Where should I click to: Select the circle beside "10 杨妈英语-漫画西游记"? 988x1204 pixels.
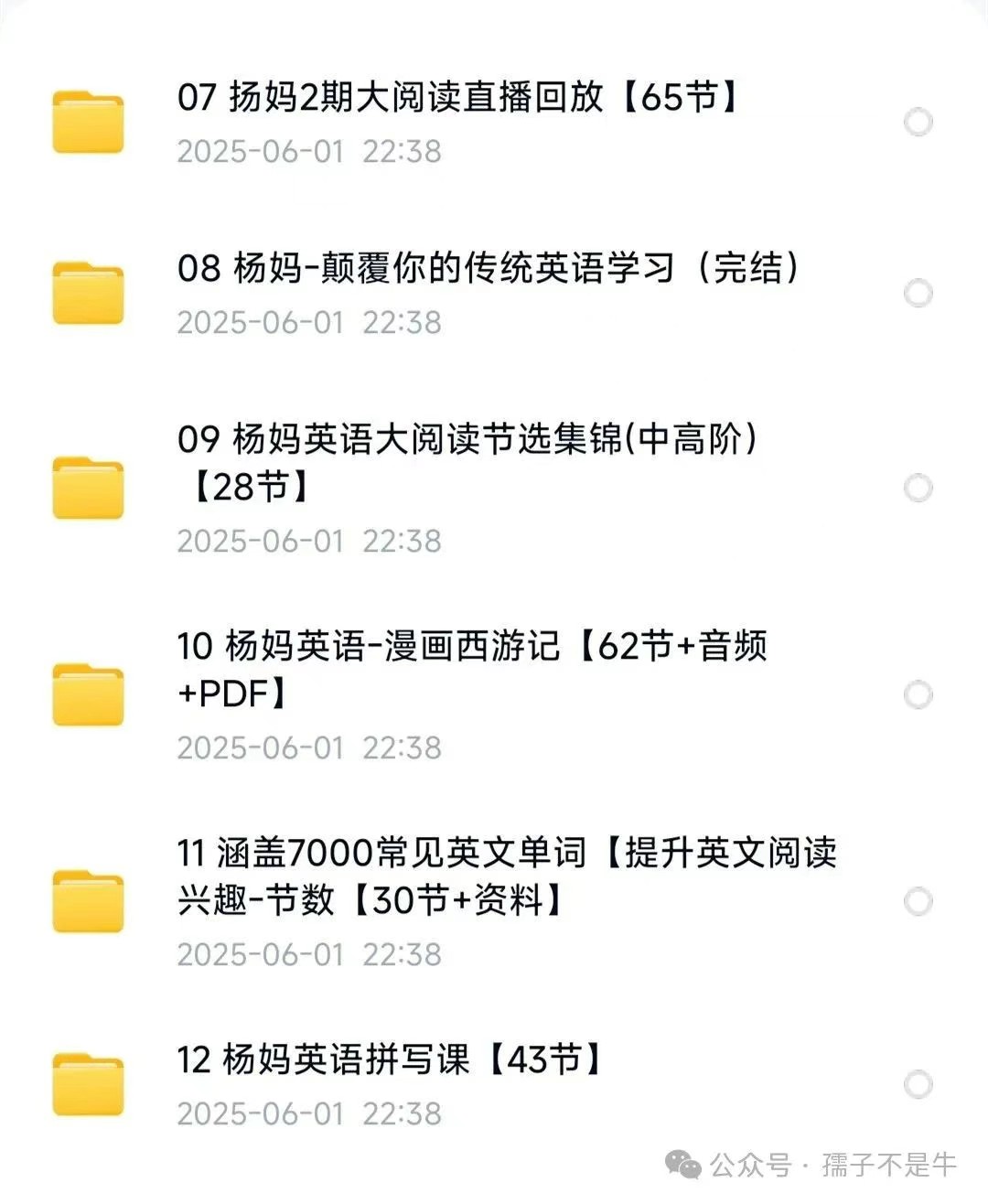click(x=918, y=693)
